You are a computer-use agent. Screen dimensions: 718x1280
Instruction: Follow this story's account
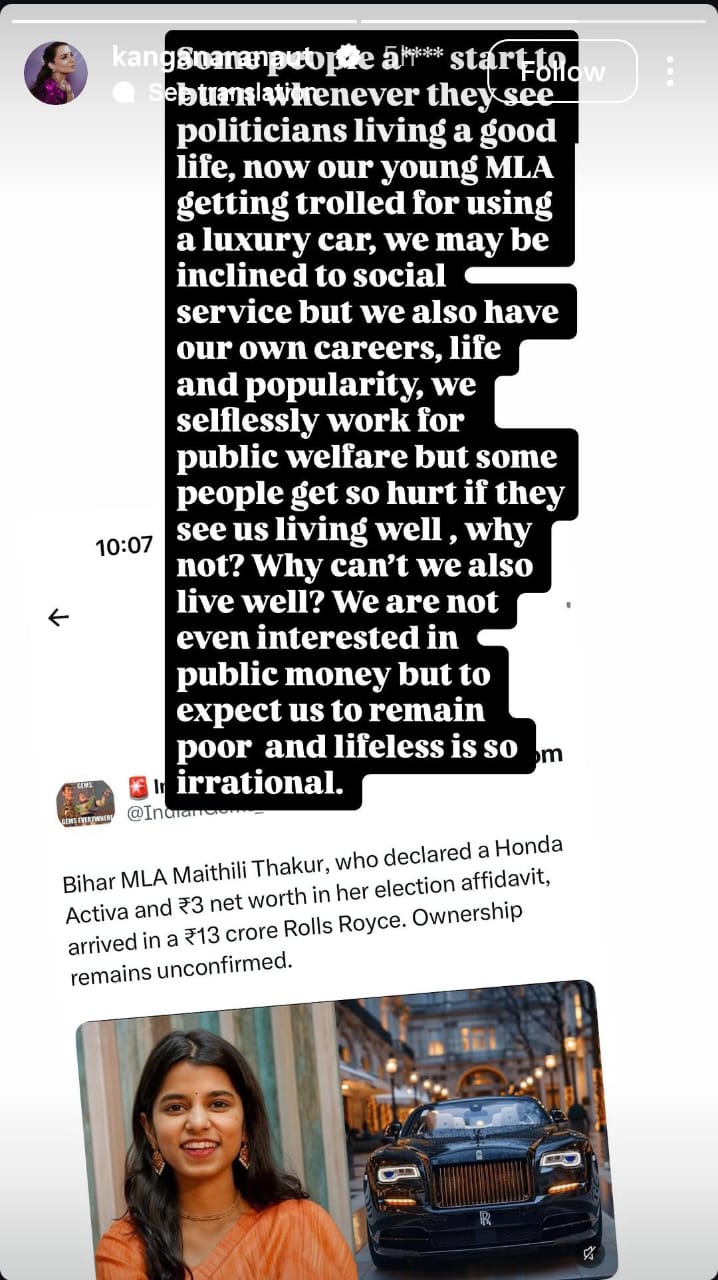[562, 71]
